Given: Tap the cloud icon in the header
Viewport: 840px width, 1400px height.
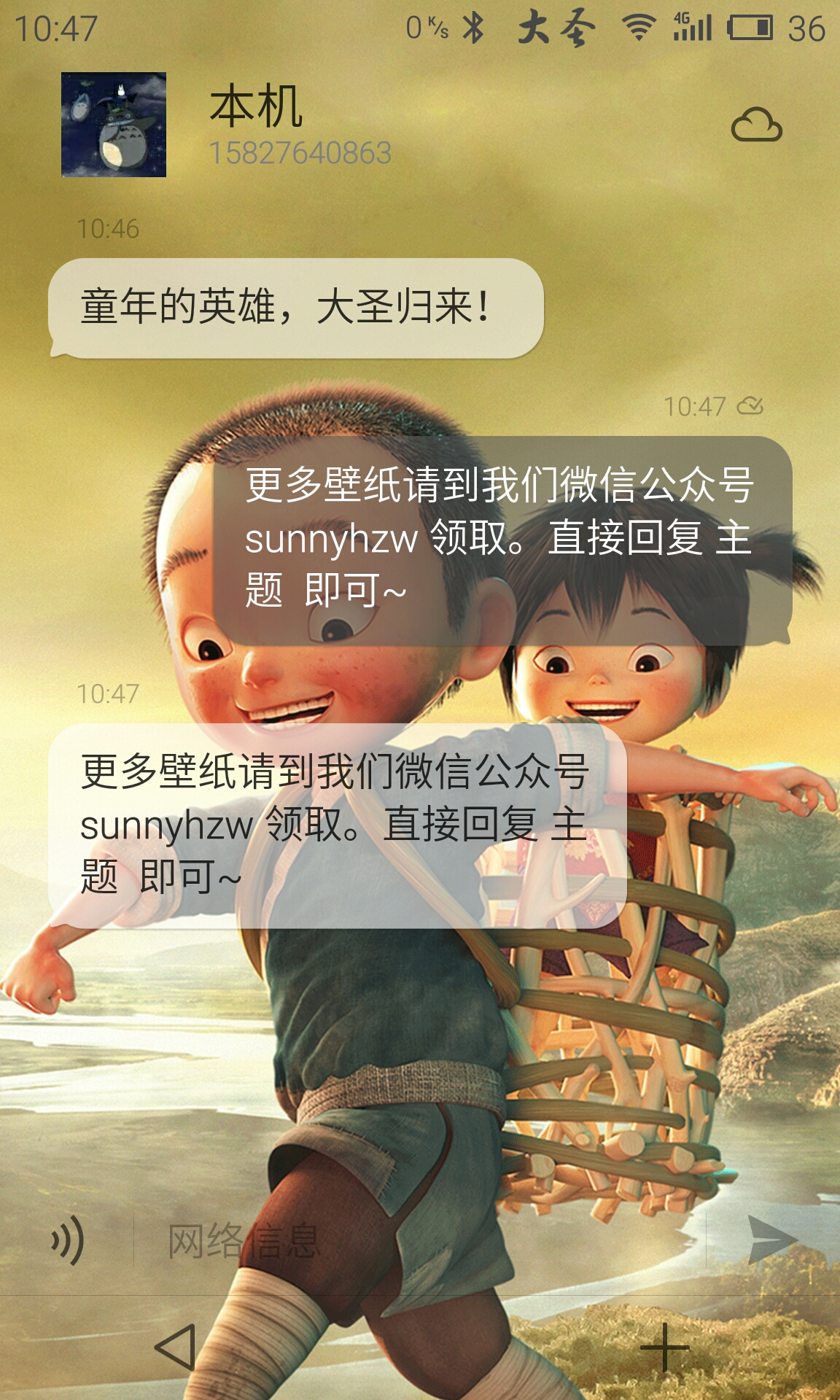Looking at the screenshot, I should tap(756, 125).
